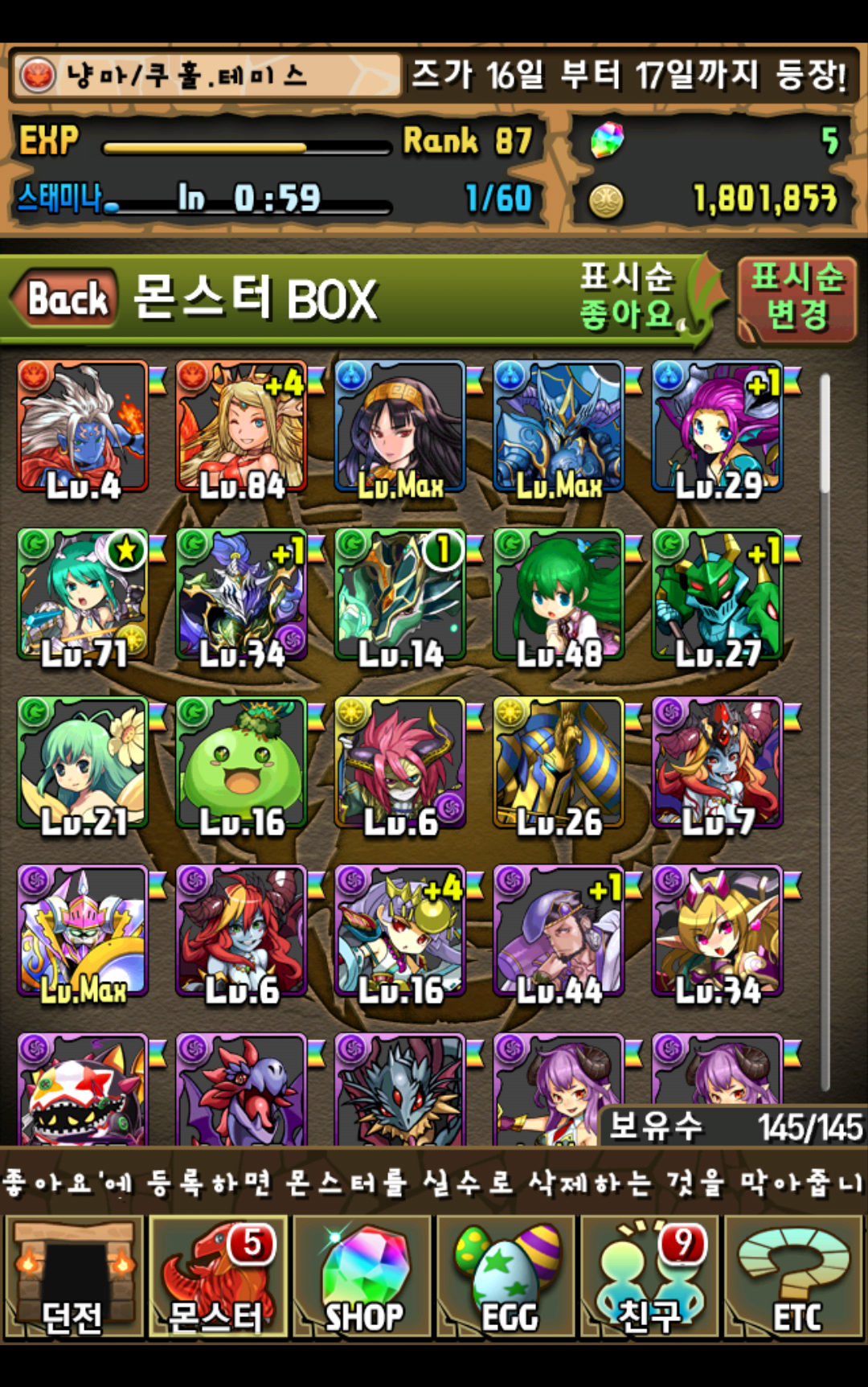Select the green-haired Lv.48 monster
This screenshot has height=1387, width=868.
tap(559, 595)
